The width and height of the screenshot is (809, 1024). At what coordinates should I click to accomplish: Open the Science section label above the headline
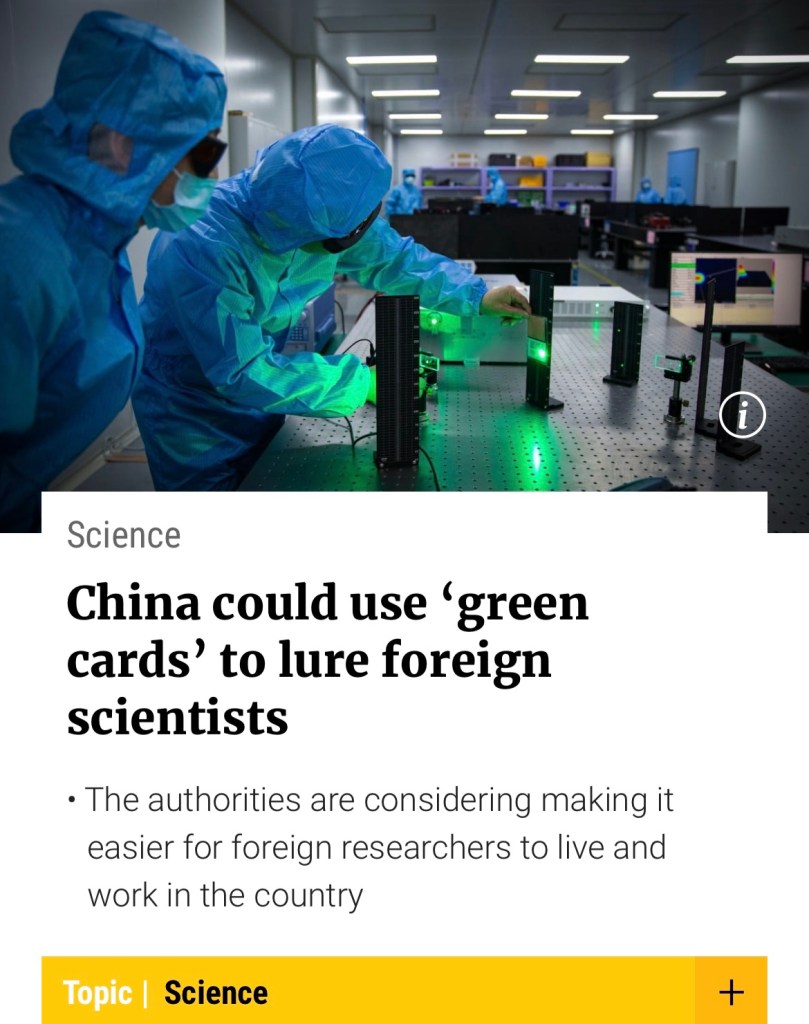124,535
